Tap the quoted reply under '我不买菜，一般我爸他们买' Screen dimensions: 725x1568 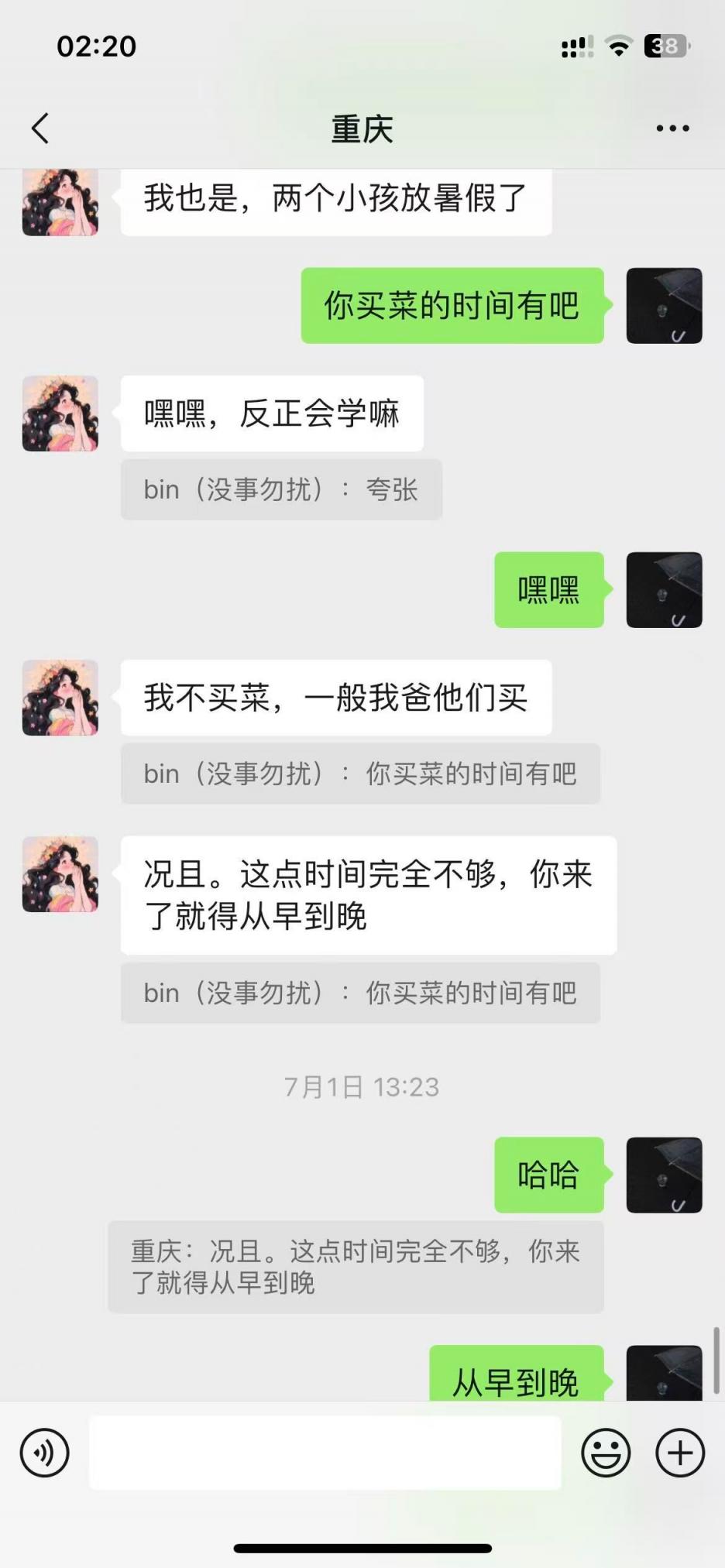360,774
